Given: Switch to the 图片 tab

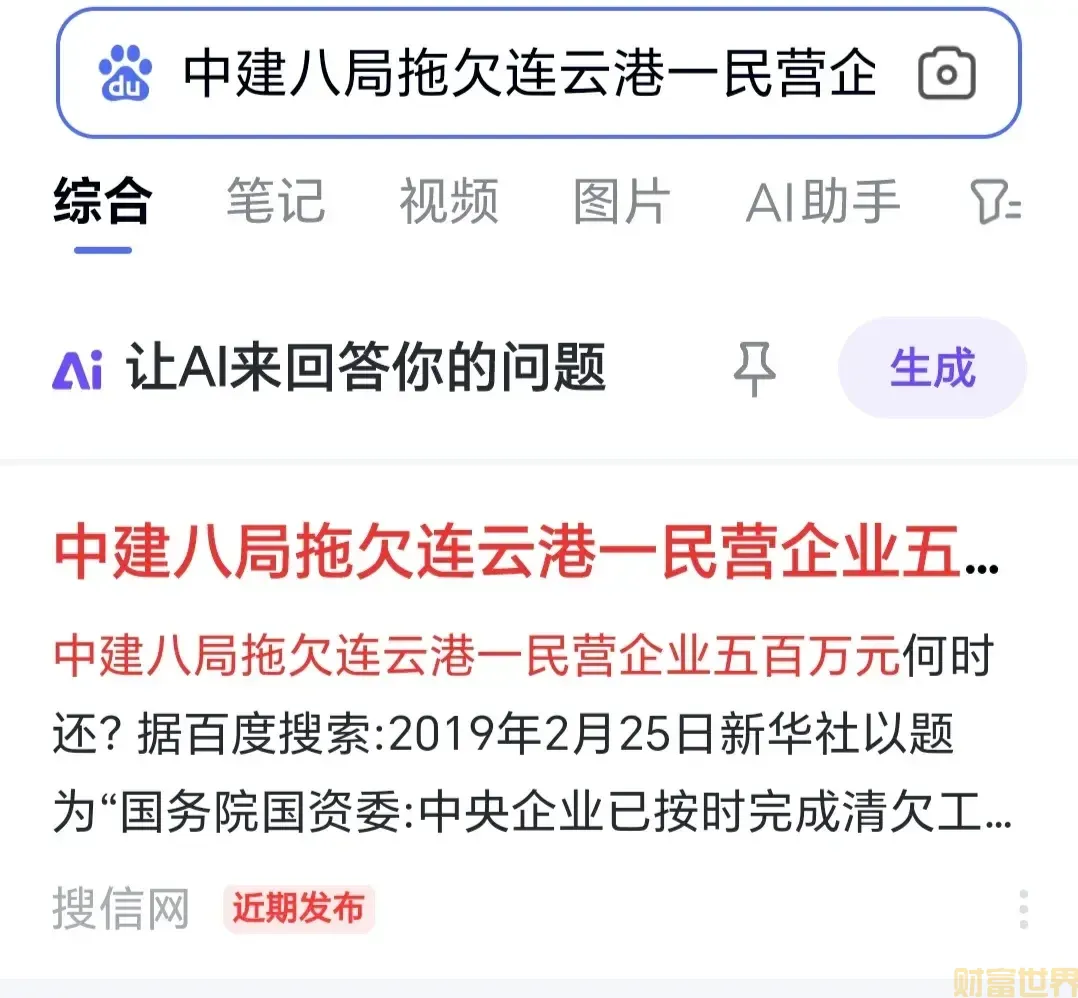Looking at the screenshot, I should pos(620,201).
